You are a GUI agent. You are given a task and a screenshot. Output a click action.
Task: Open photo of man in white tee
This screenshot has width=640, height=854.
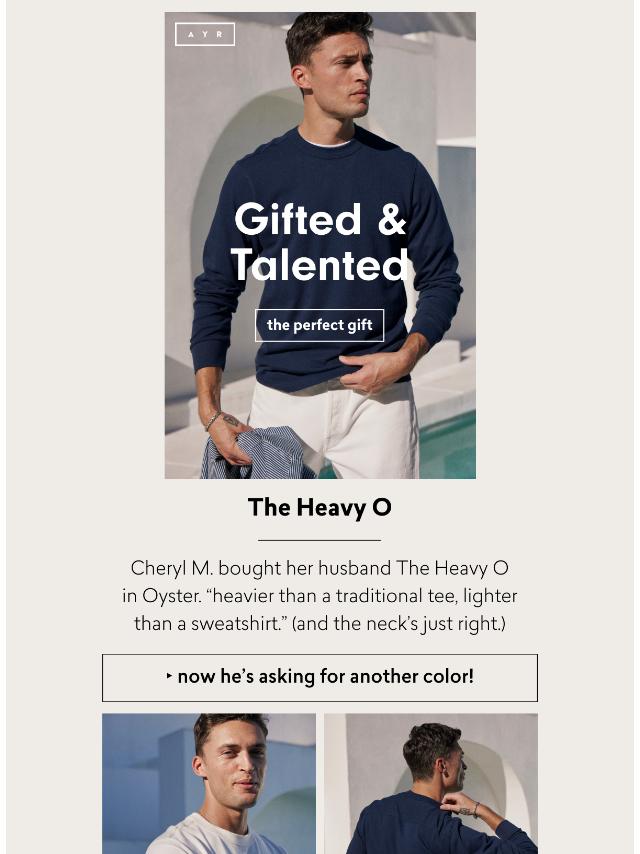pos(209,783)
